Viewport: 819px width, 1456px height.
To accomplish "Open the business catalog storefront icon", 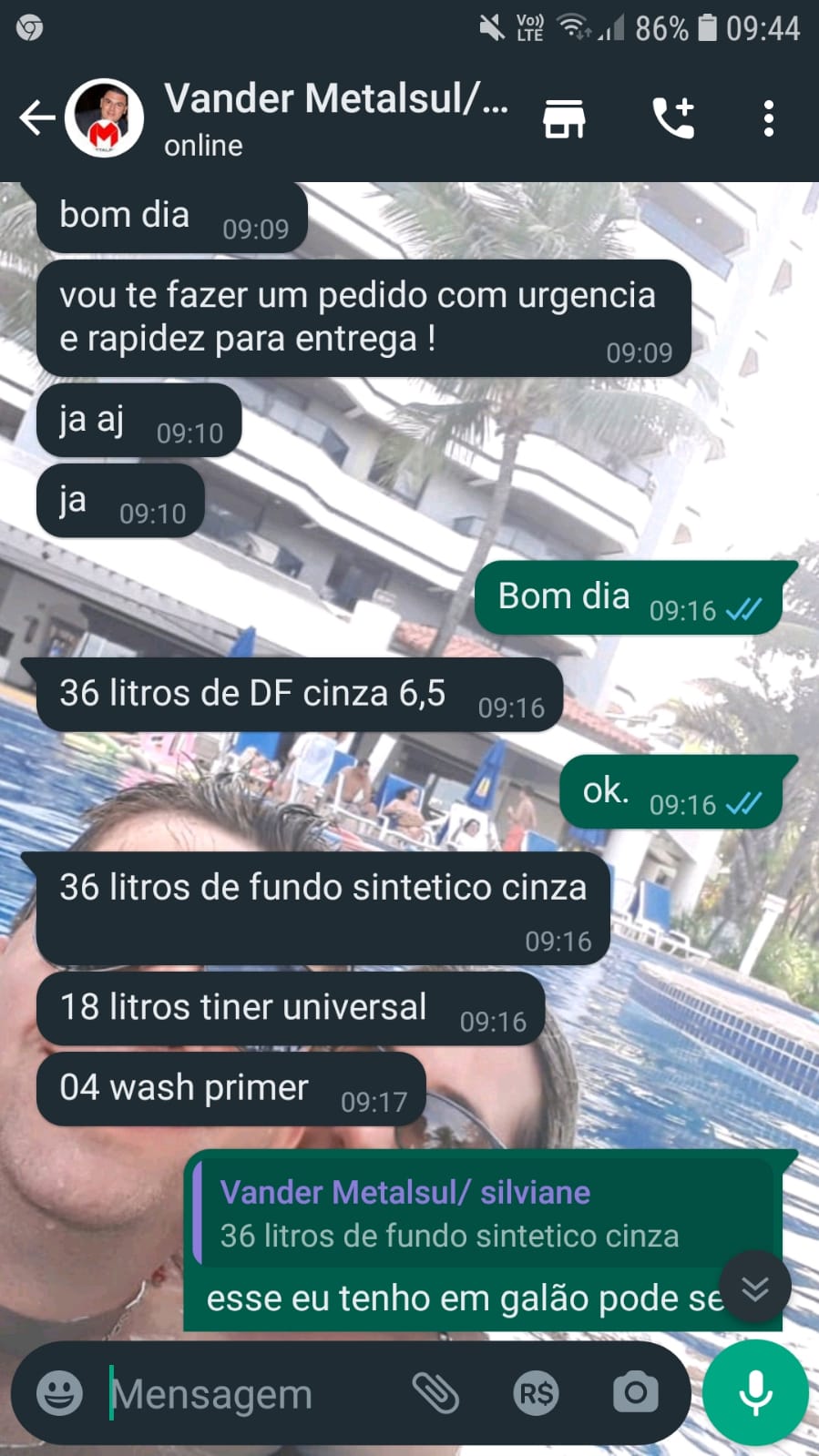I will point(564,118).
